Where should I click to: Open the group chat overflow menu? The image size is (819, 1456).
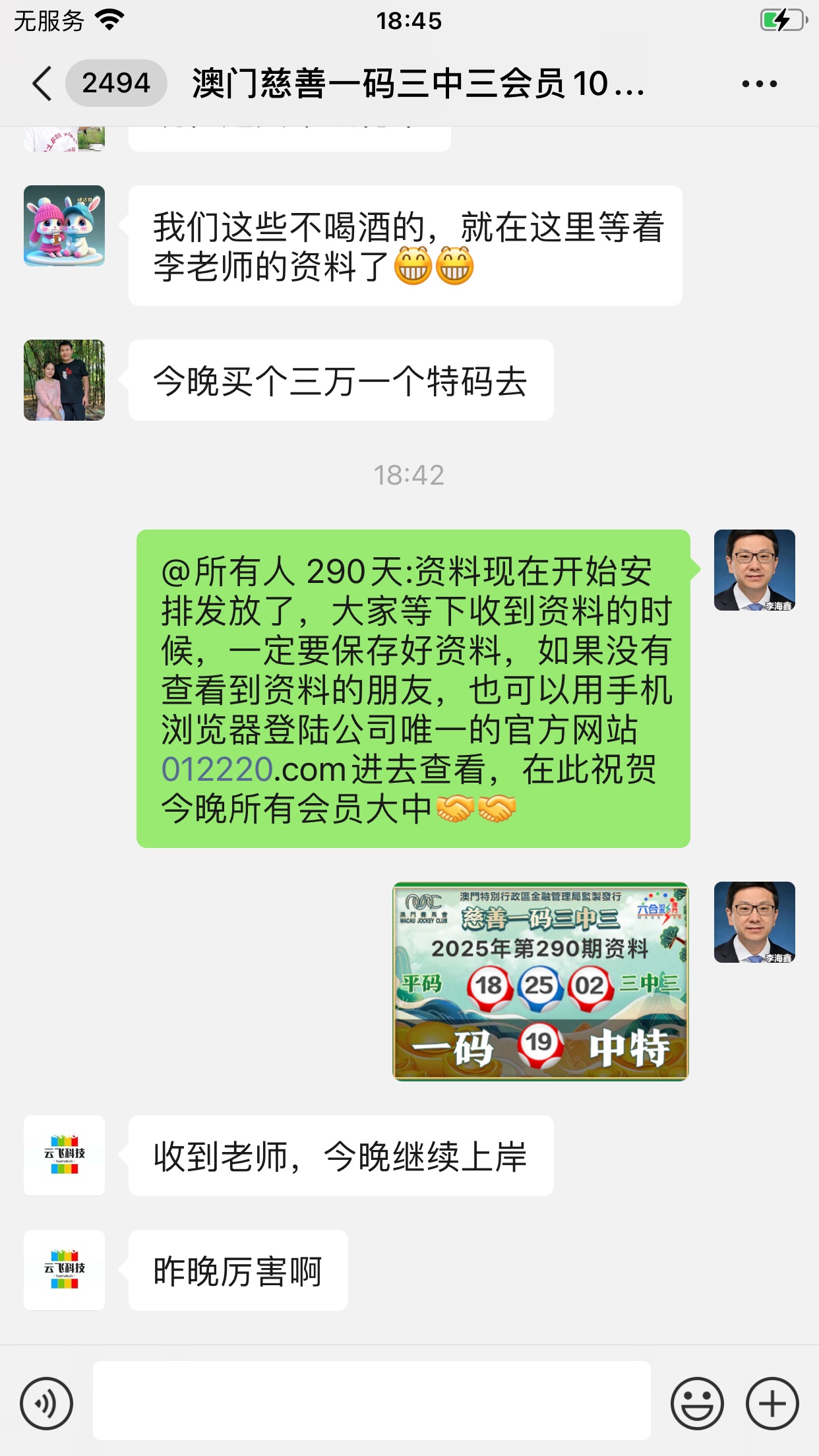point(759,84)
